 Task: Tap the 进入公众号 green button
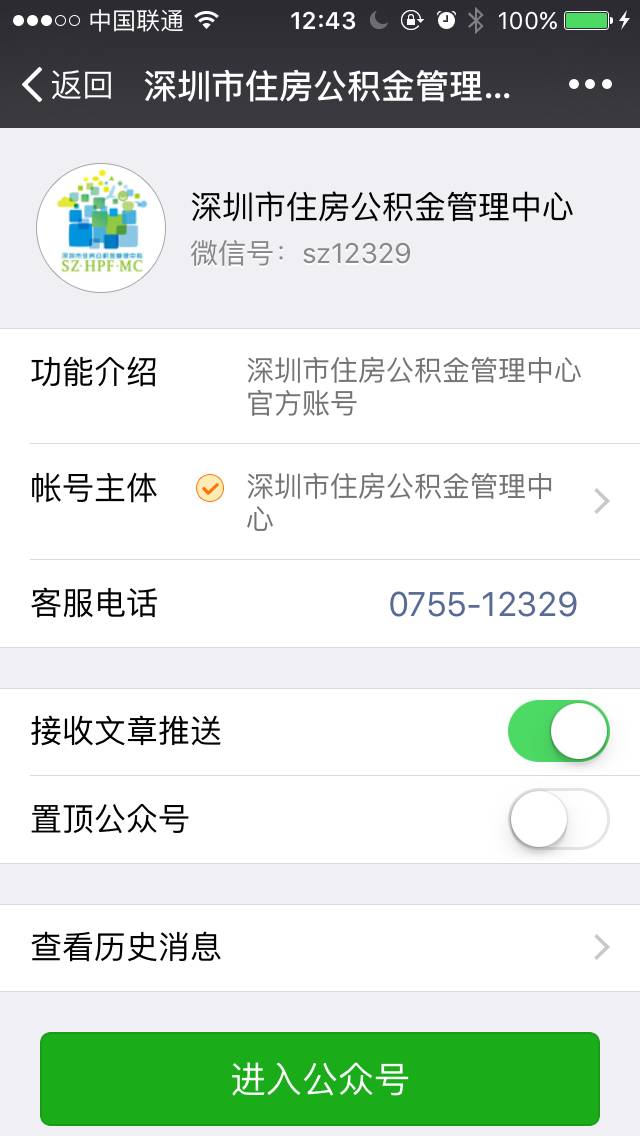point(320,1079)
